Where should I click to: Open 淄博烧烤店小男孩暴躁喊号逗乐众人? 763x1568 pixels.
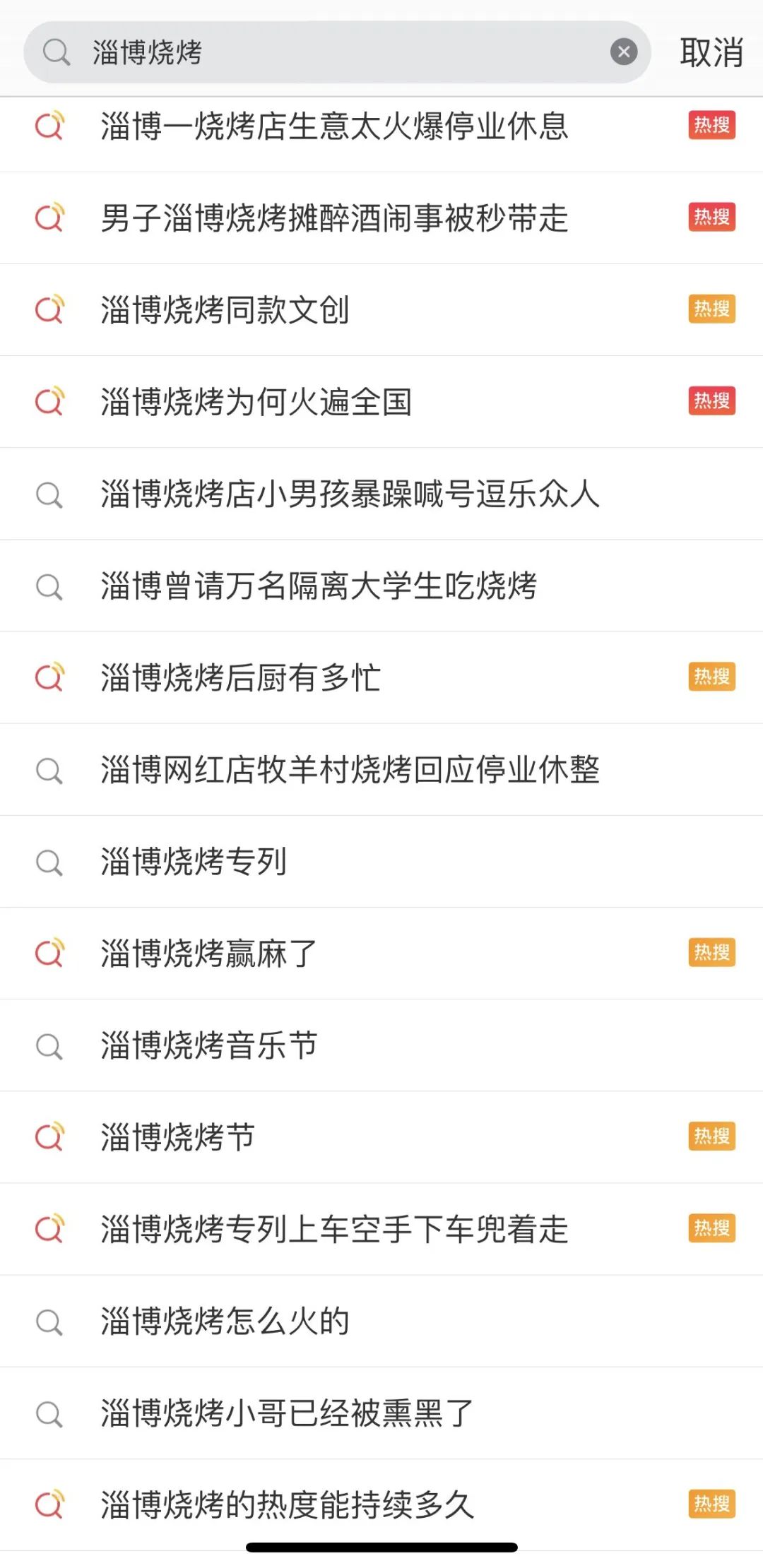[x=381, y=494]
